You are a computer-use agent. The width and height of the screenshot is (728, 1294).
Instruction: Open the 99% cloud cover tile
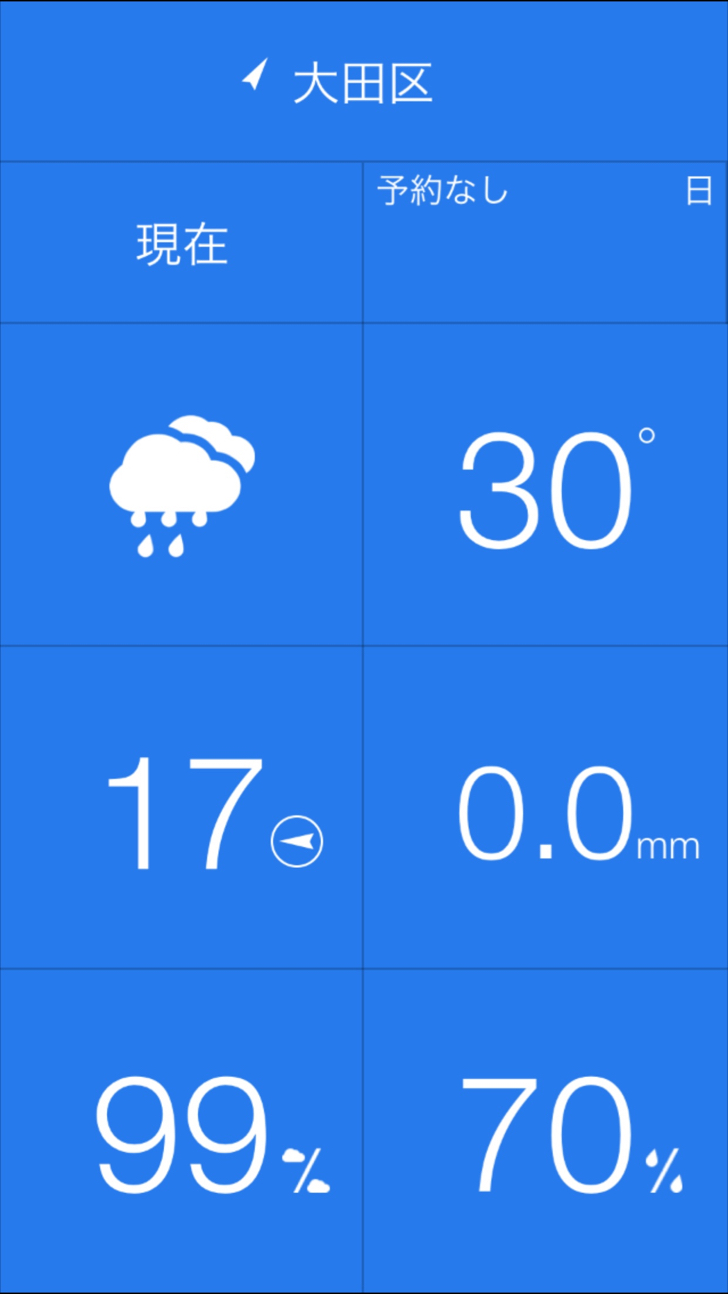[181, 1131]
